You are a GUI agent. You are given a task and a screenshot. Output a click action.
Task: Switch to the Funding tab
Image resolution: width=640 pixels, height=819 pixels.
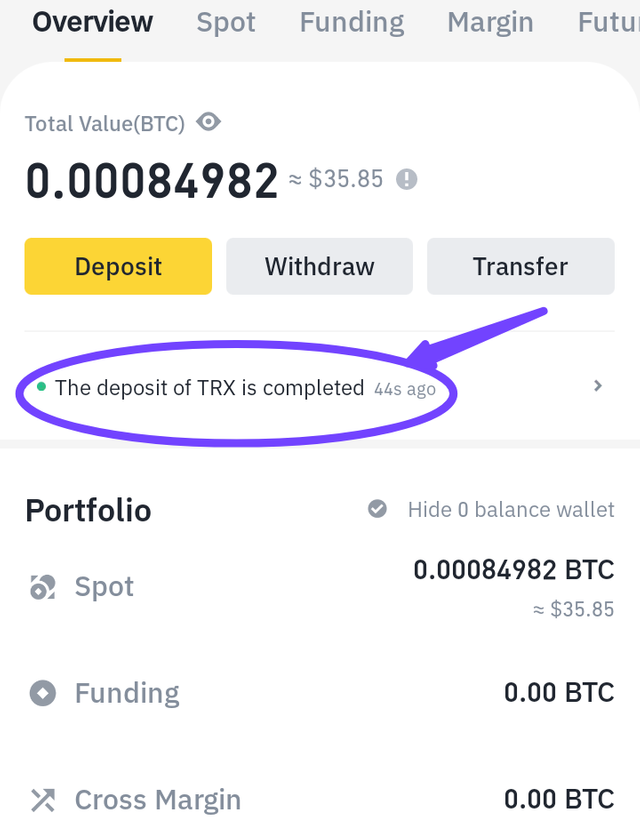(x=352, y=22)
